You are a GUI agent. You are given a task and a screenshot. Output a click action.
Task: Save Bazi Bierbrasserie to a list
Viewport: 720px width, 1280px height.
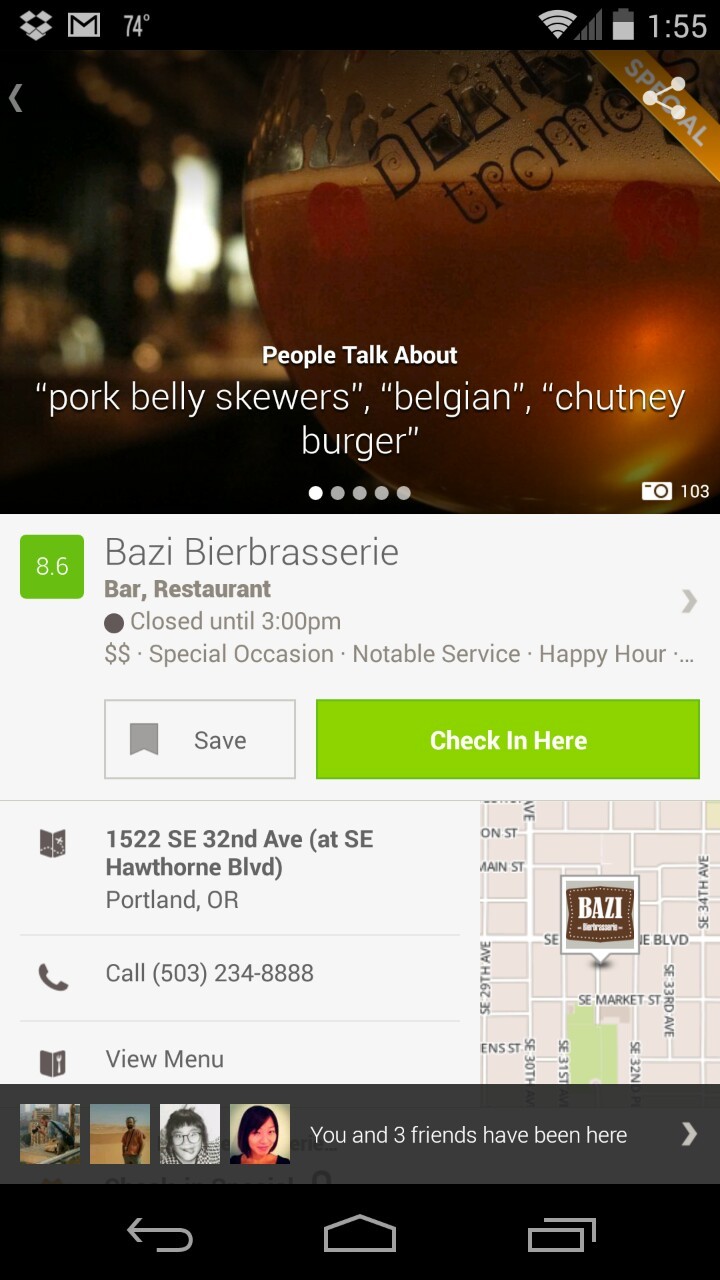tap(200, 740)
